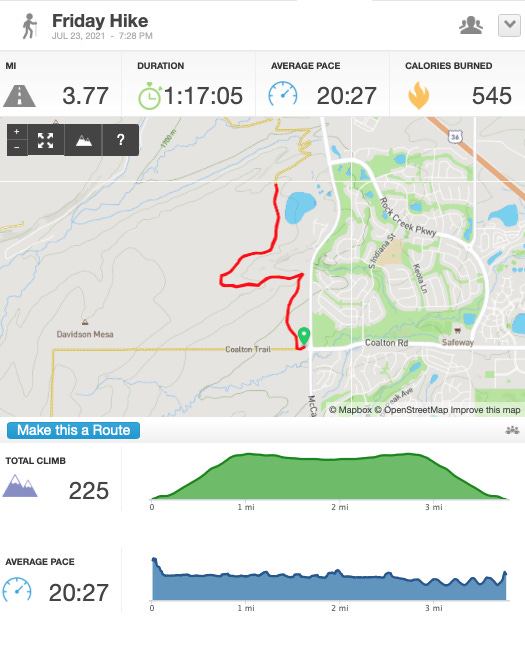Tap the friends icon in the header
The width and height of the screenshot is (525, 649).
pos(471,26)
